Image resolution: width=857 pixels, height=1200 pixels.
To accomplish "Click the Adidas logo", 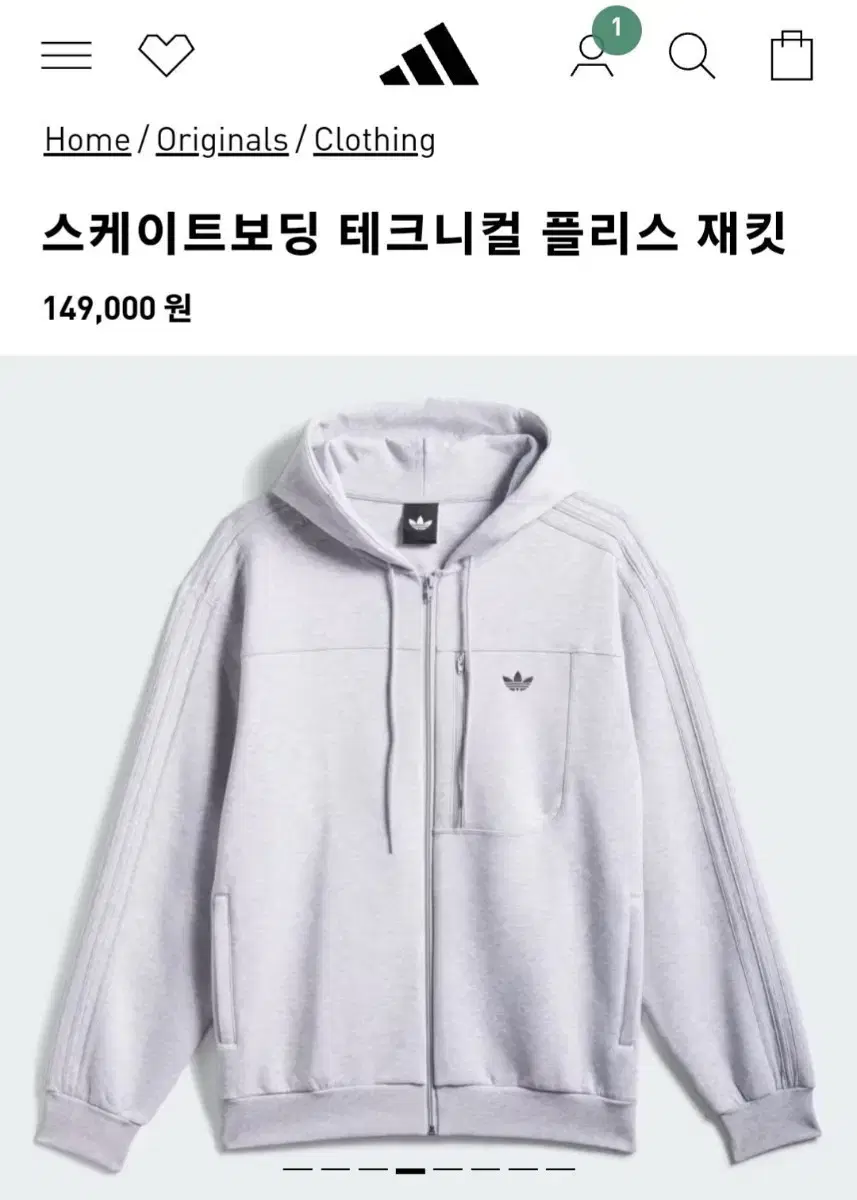I will pos(428,55).
